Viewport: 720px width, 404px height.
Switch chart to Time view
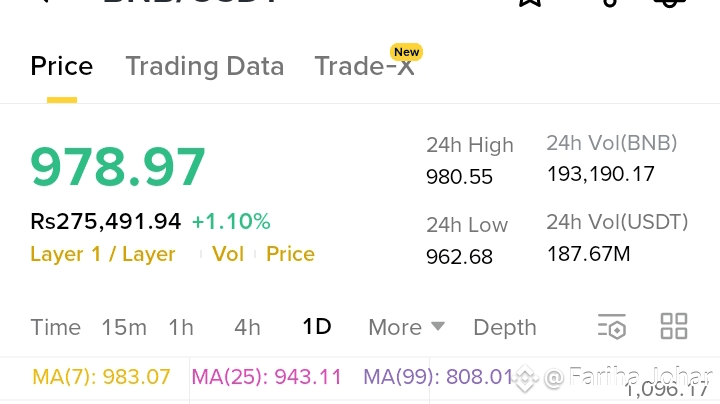pos(56,327)
